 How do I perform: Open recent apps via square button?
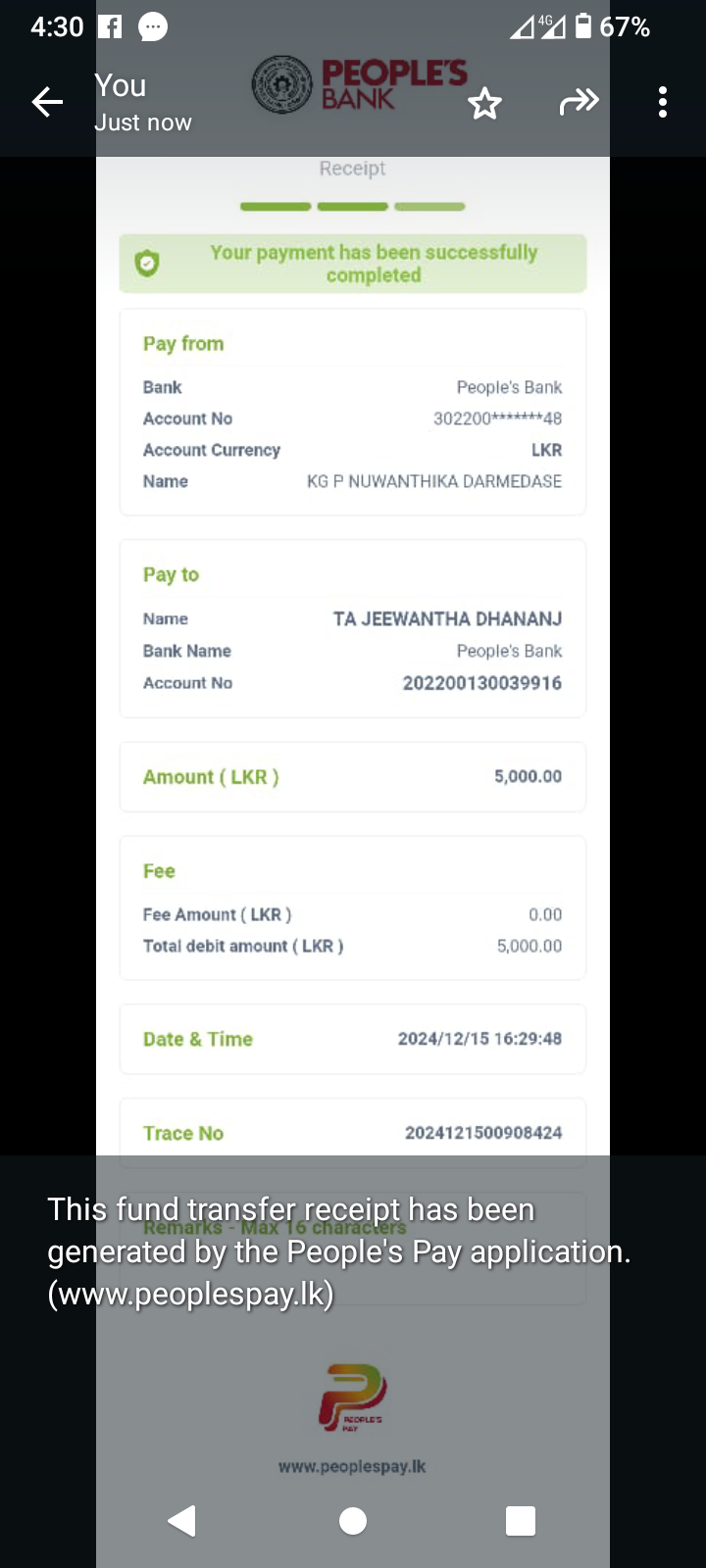click(520, 1520)
